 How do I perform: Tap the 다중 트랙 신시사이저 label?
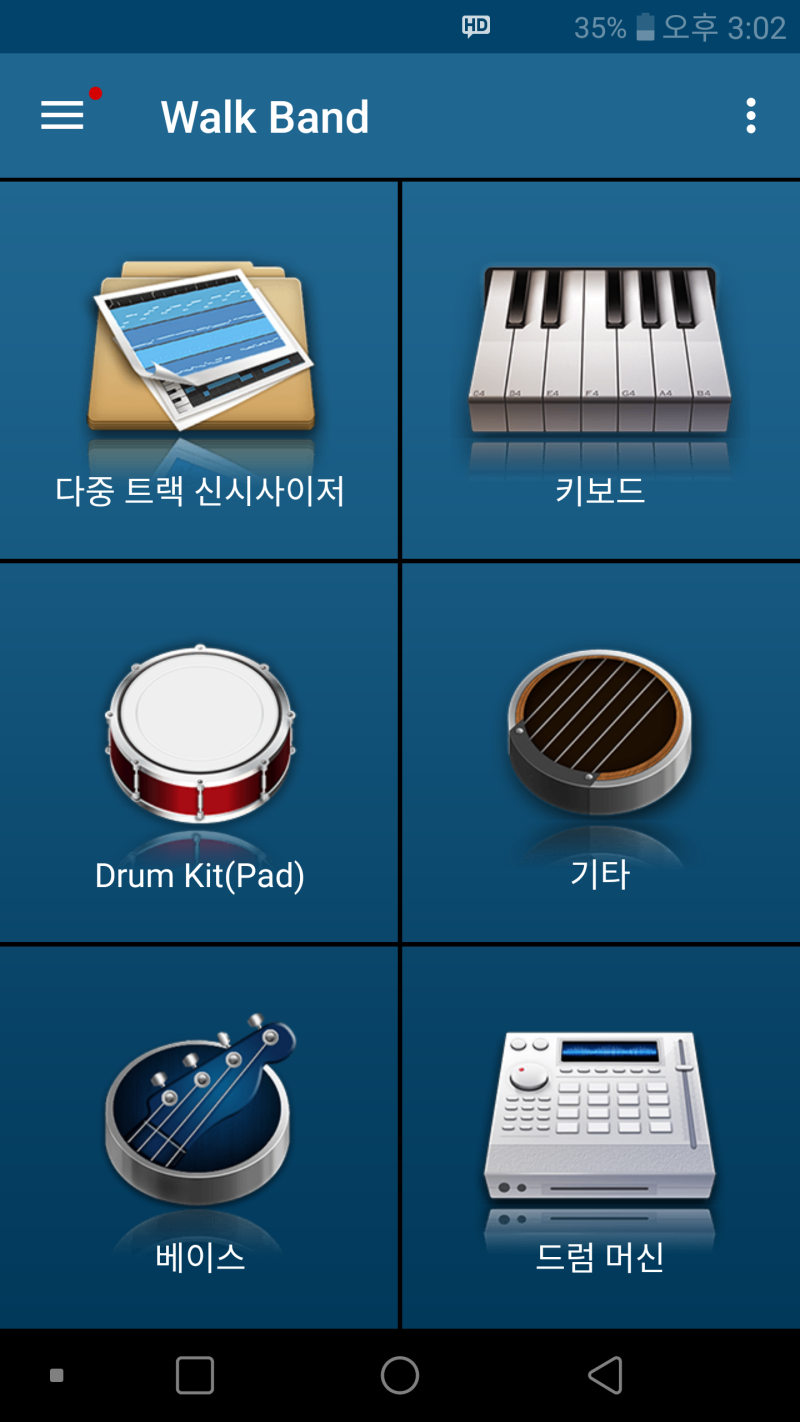199,491
